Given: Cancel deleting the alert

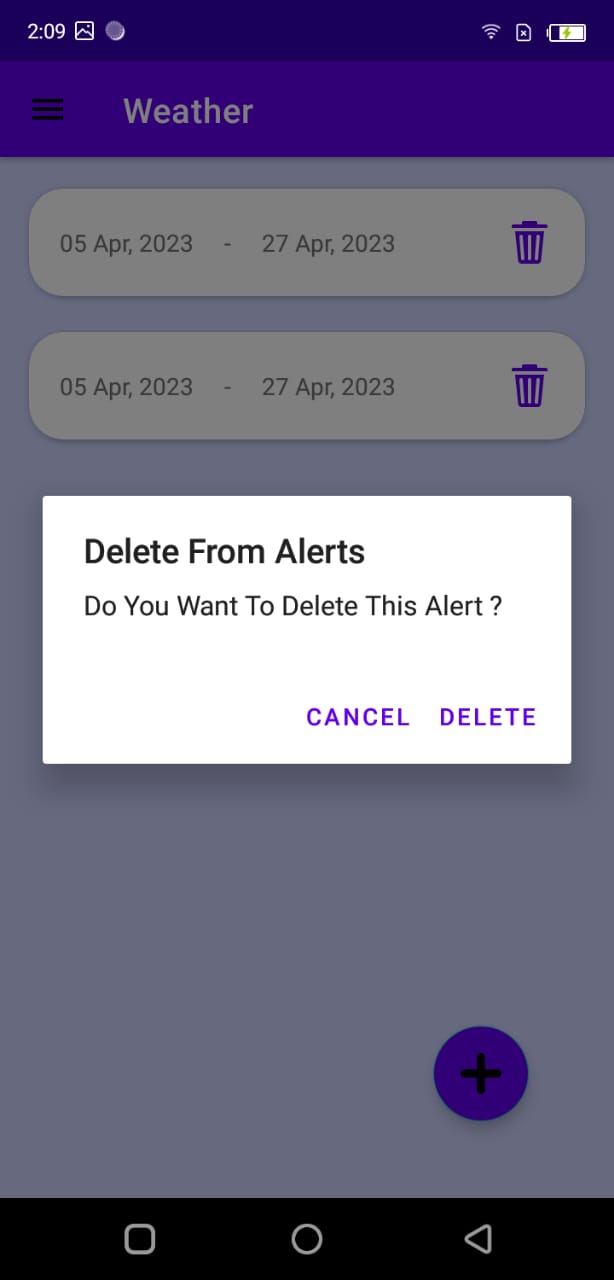Looking at the screenshot, I should click(358, 717).
